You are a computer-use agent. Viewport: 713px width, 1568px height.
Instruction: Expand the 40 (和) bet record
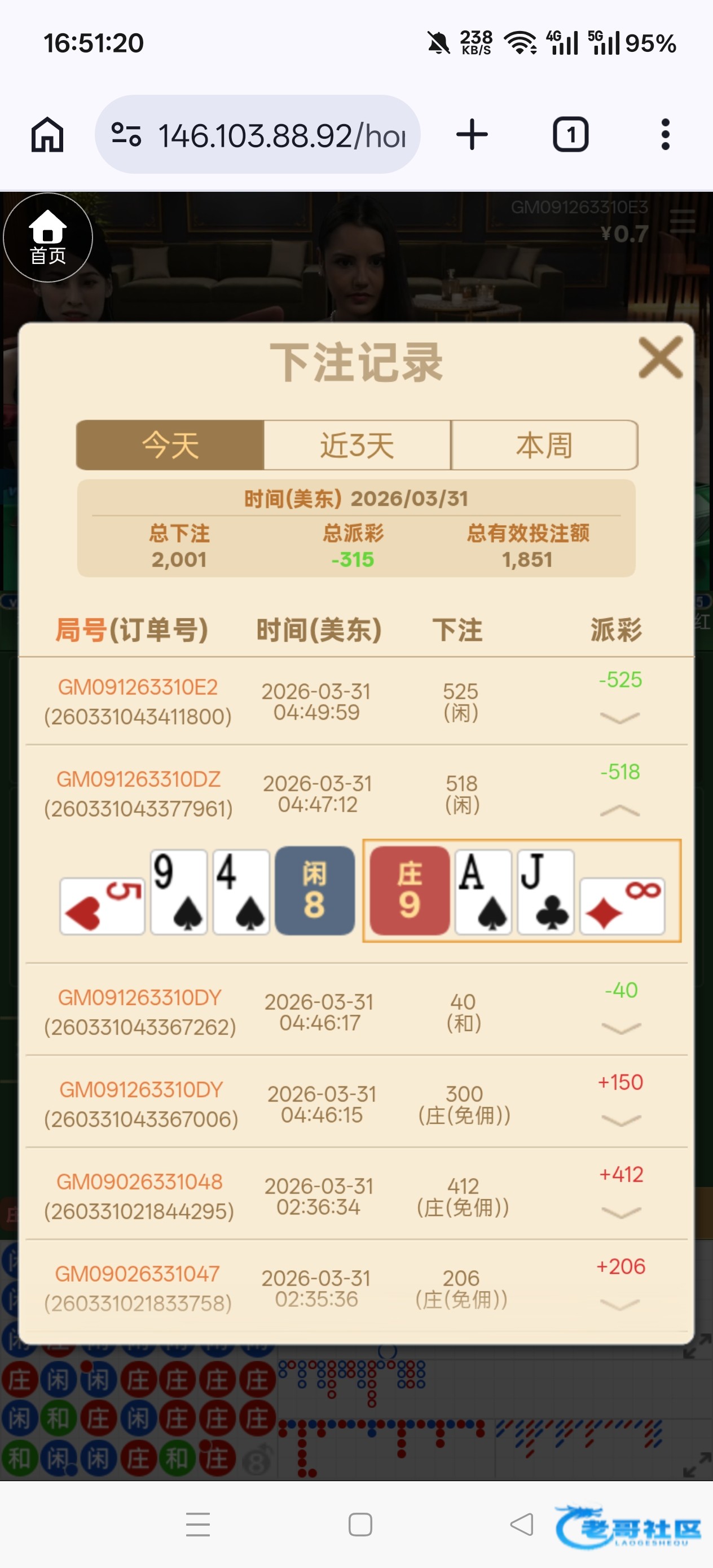pos(620,1028)
